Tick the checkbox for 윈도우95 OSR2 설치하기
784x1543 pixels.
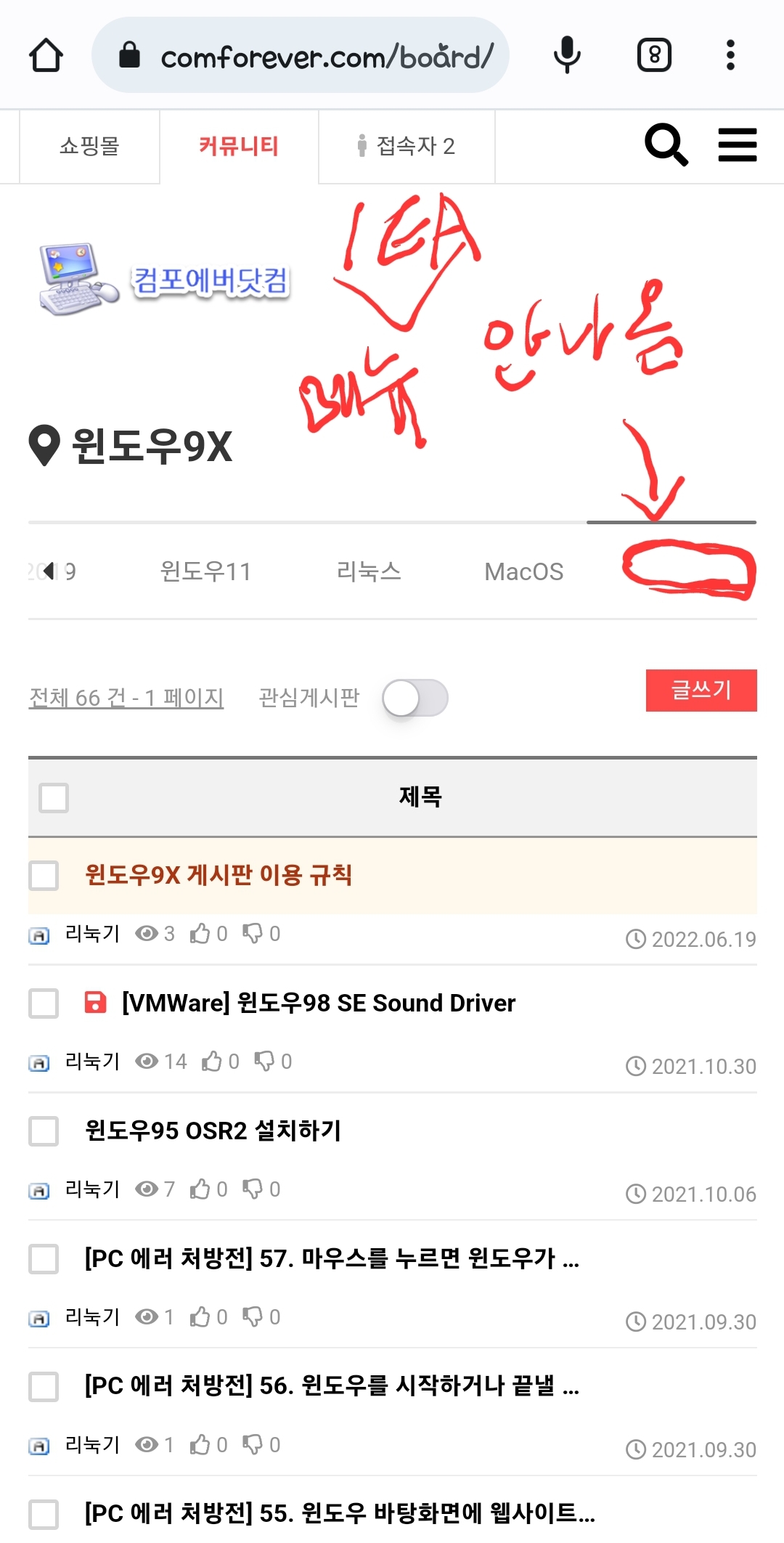click(44, 1131)
